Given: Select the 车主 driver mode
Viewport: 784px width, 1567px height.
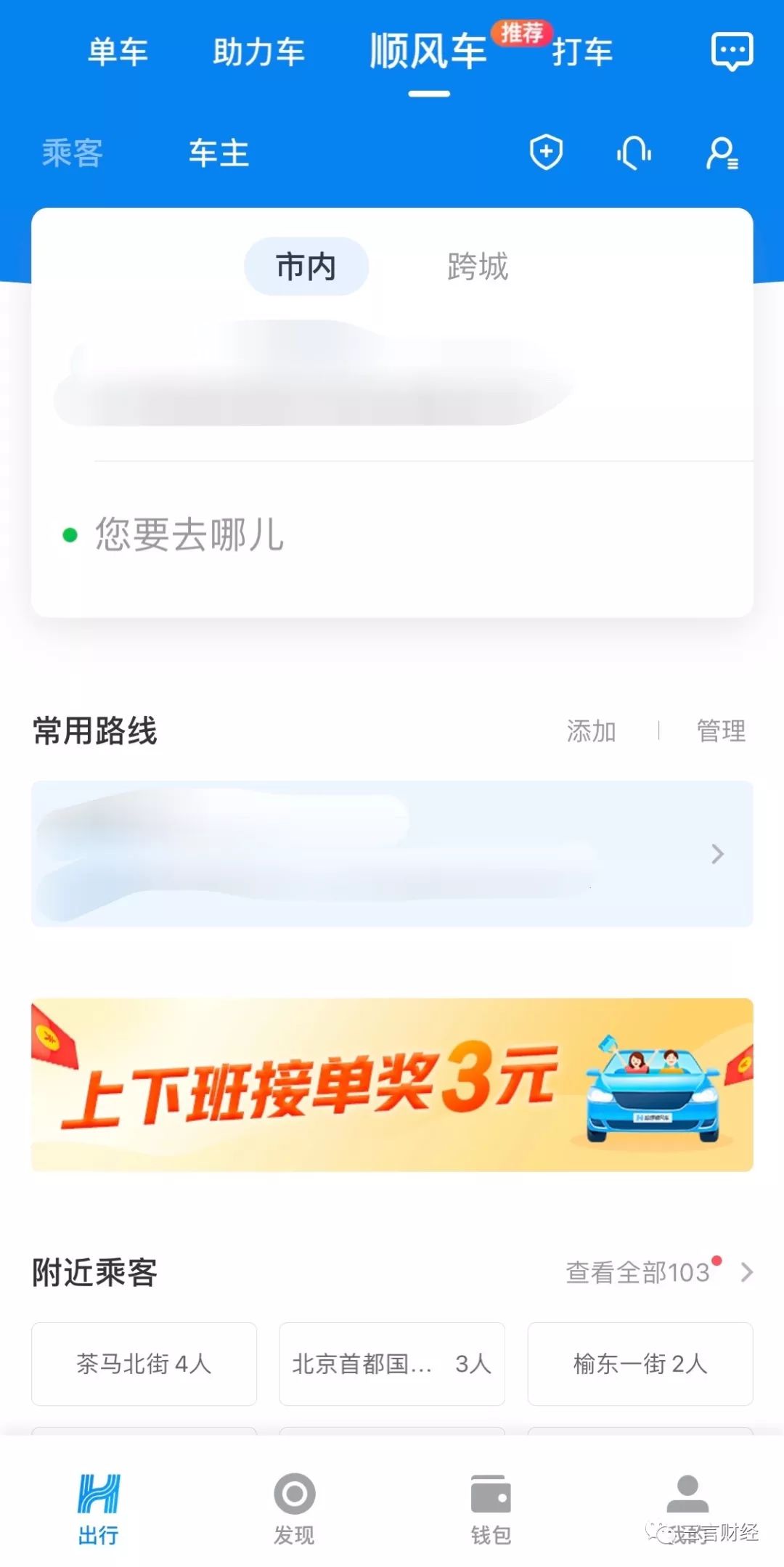Looking at the screenshot, I should point(219,153).
